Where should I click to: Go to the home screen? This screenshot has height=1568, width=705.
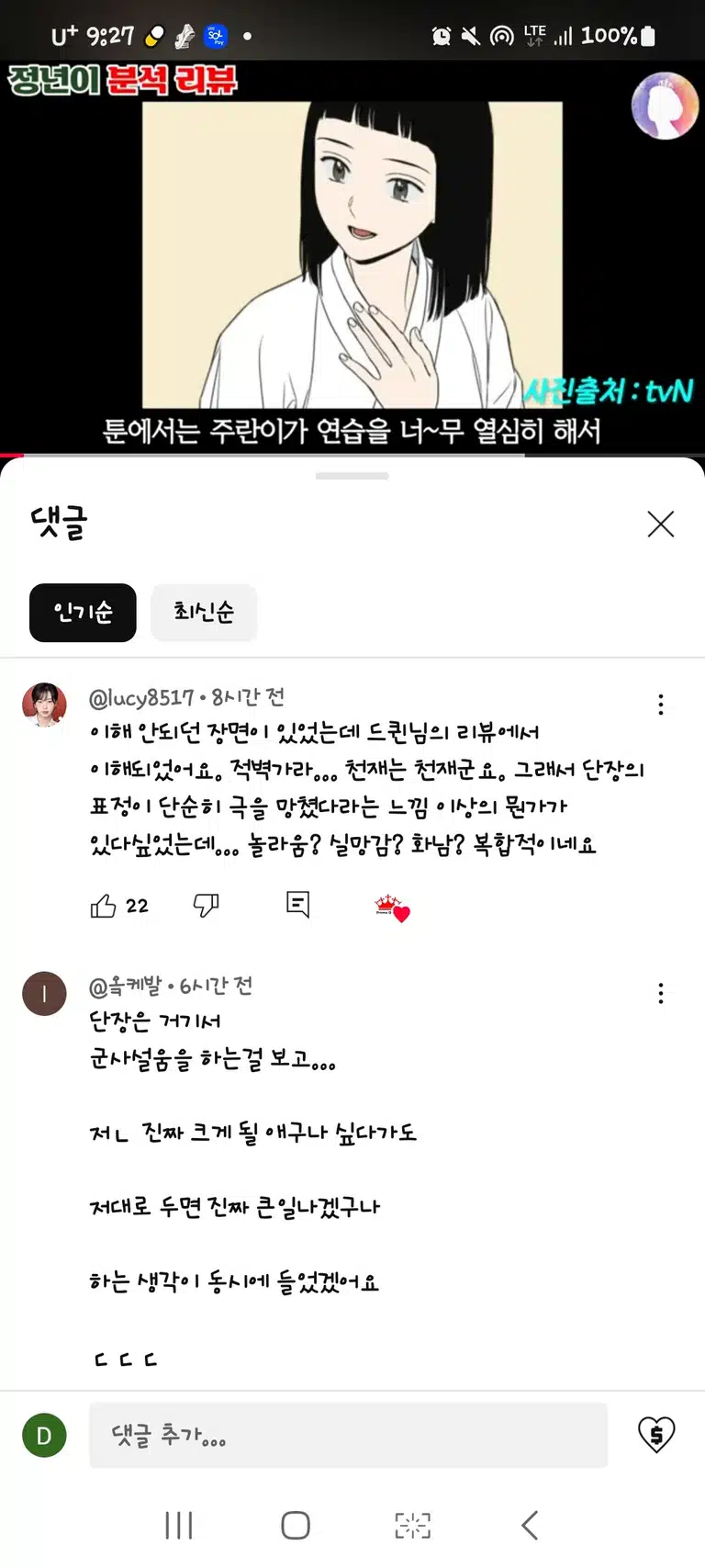tap(295, 1526)
